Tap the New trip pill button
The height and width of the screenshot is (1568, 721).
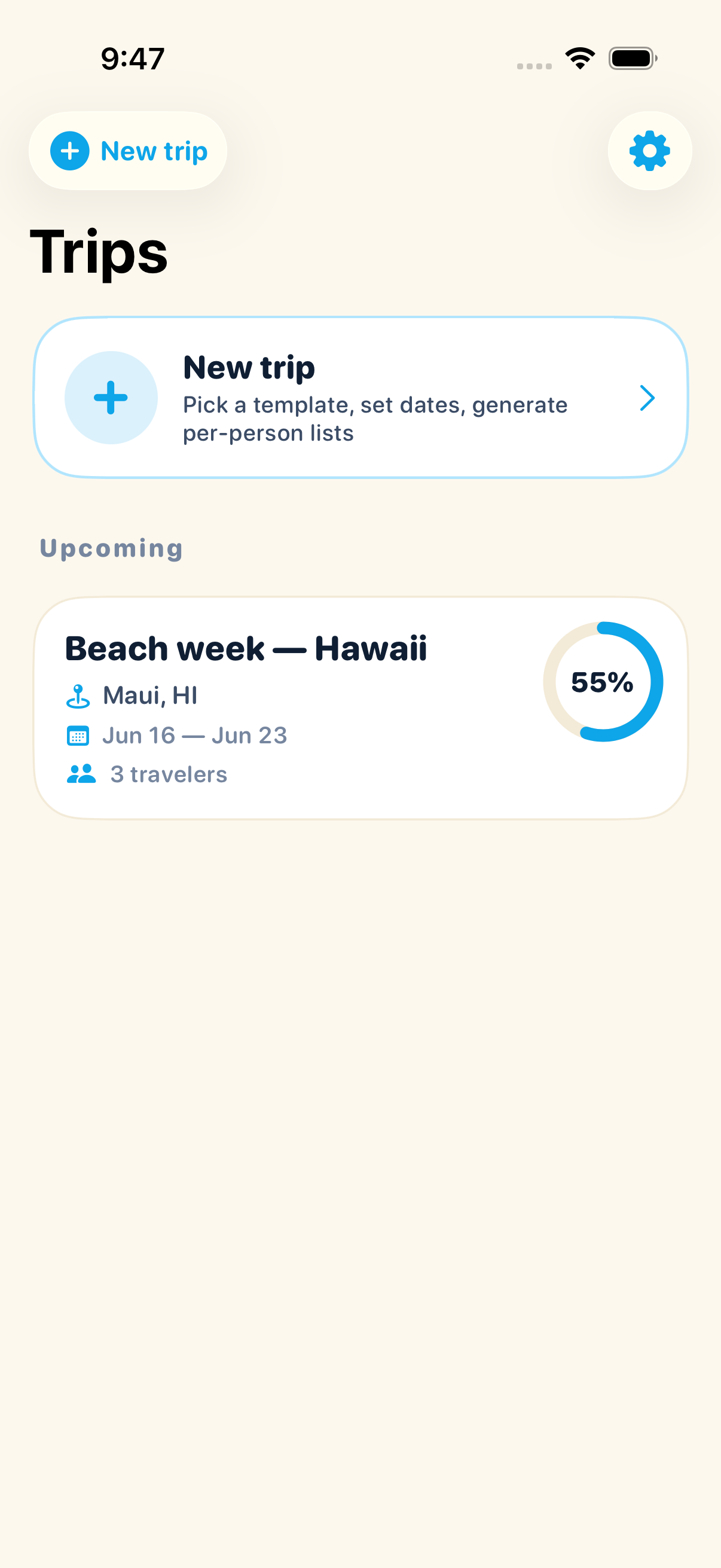click(x=128, y=150)
